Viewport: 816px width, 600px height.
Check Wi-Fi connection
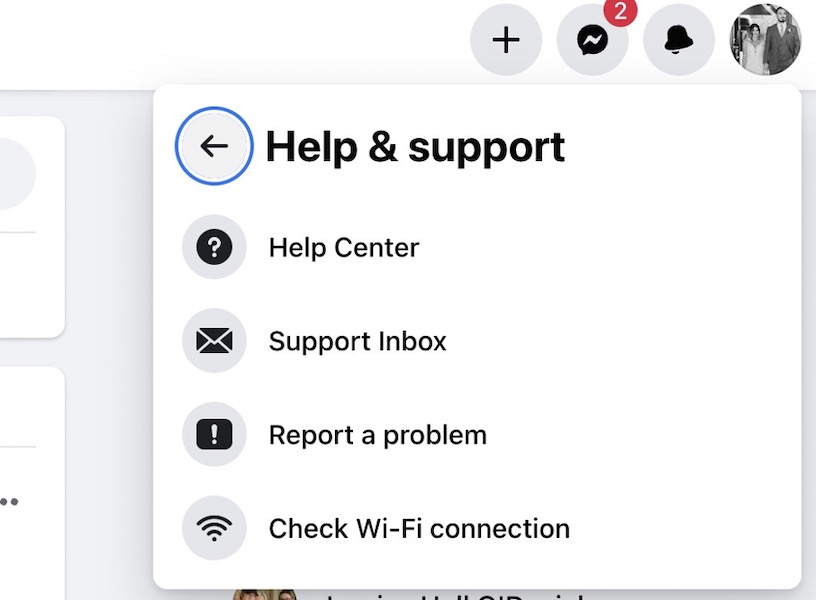click(477, 528)
